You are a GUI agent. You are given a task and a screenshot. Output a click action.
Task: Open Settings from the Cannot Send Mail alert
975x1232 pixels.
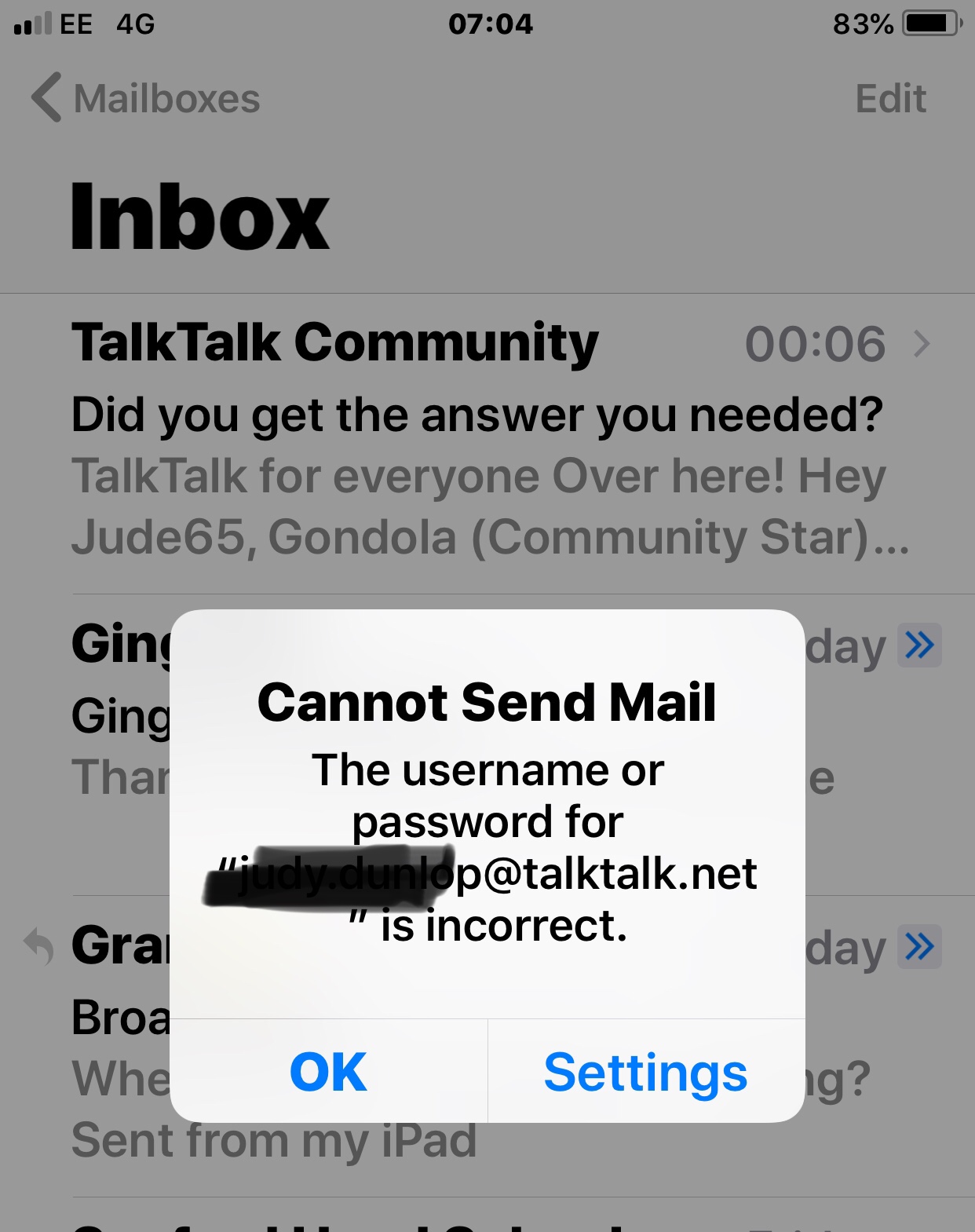coord(645,1072)
